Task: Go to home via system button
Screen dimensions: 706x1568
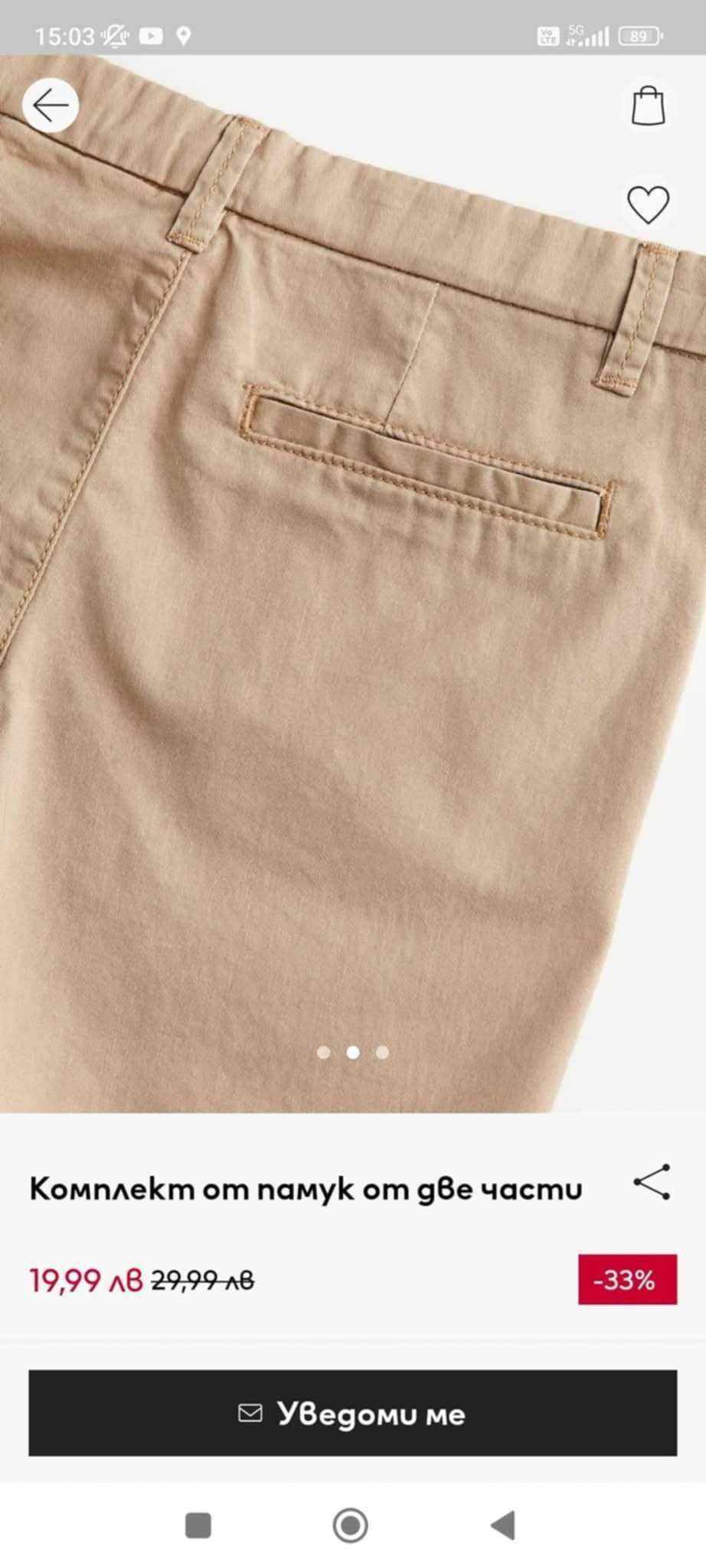Action: coord(351,1525)
